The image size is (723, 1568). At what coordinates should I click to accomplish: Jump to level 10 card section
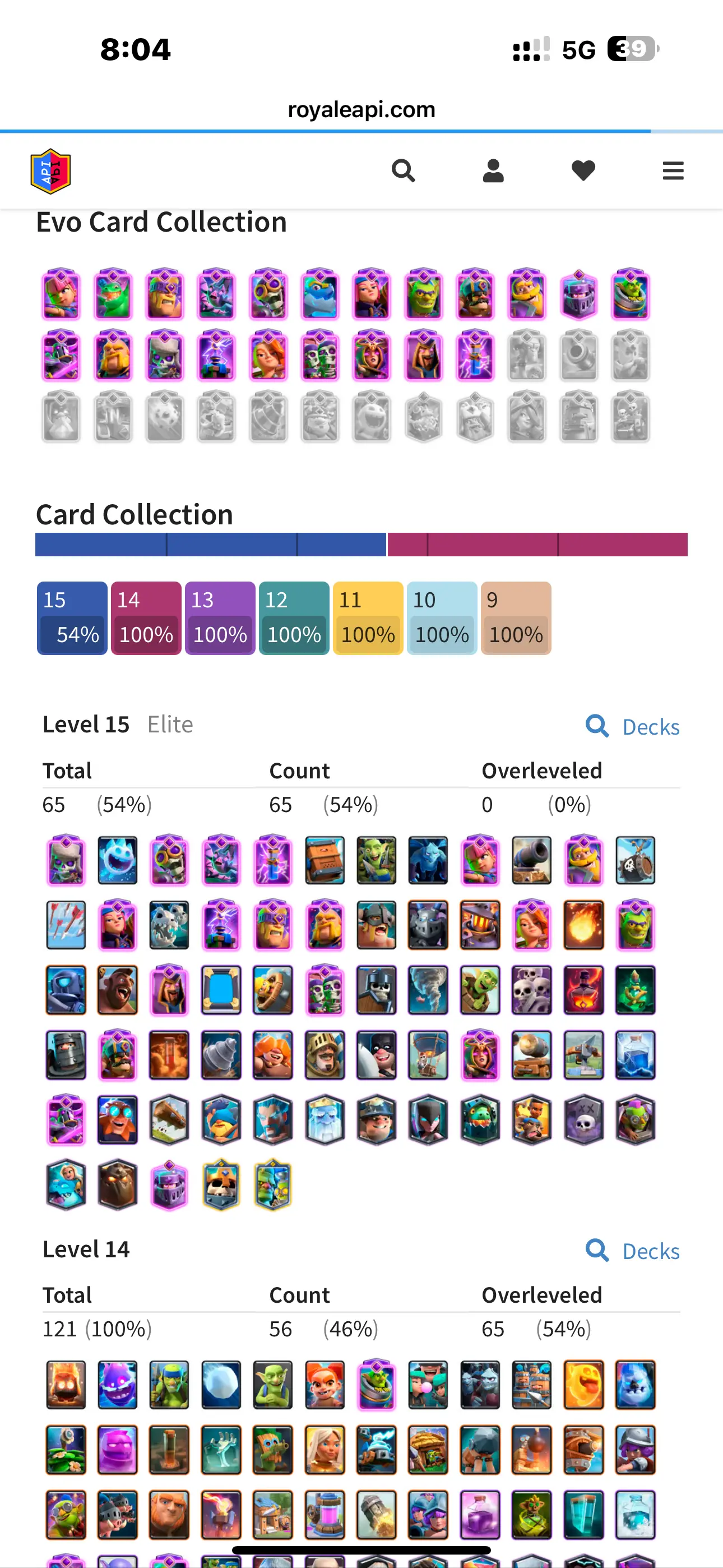(442, 618)
